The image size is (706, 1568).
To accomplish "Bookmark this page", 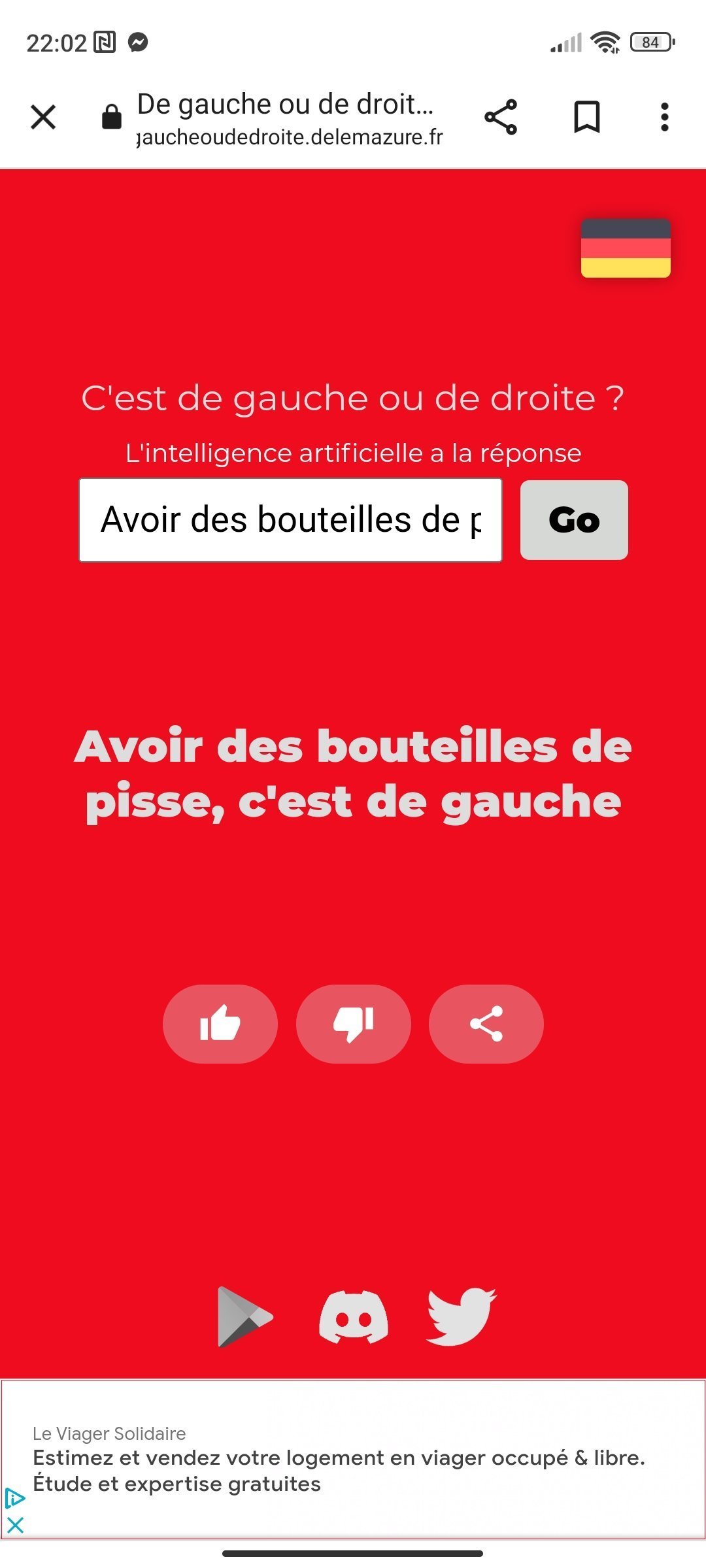I will 586,118.
